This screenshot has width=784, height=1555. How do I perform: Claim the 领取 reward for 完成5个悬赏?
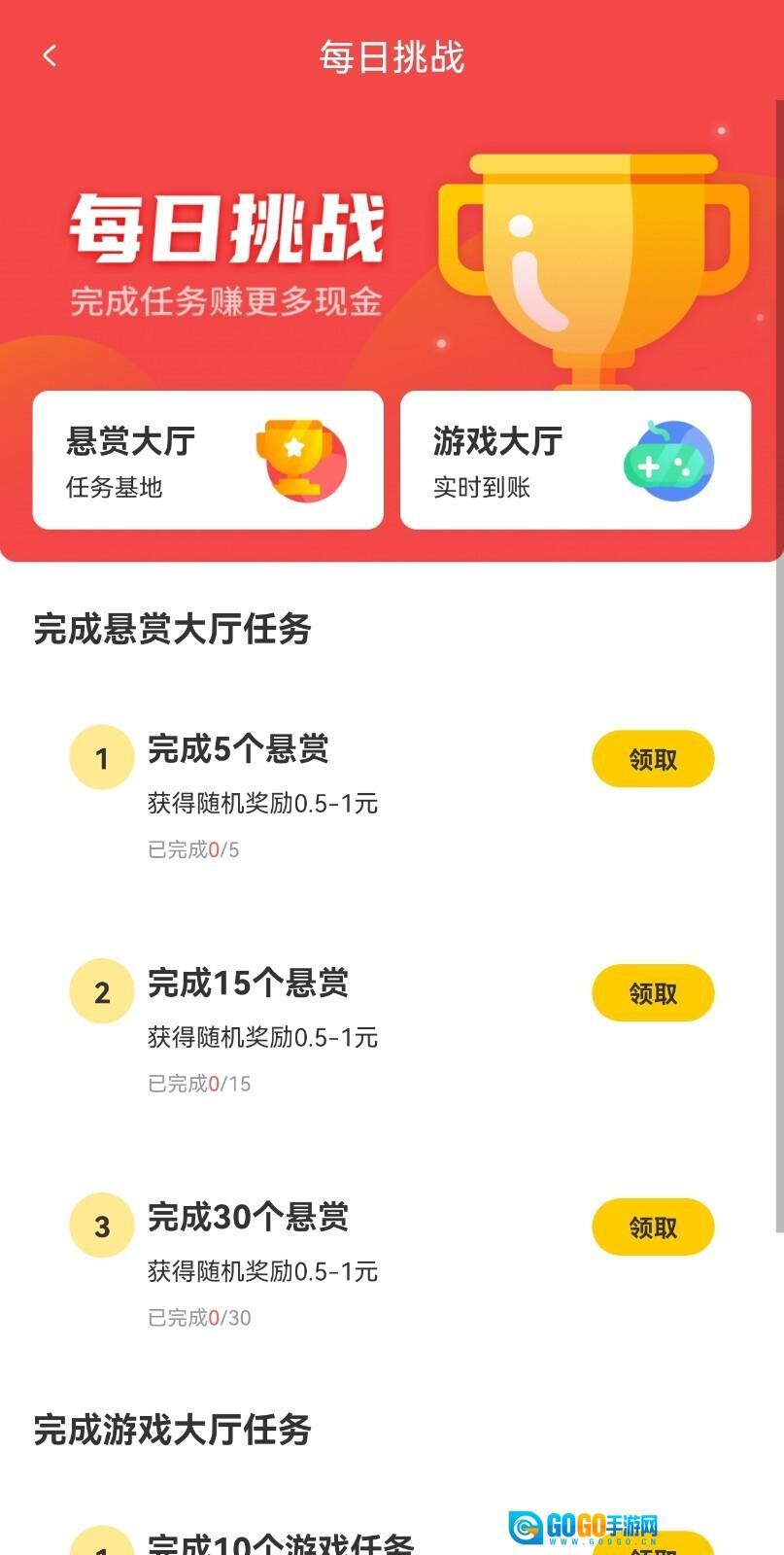pos(653,758)
